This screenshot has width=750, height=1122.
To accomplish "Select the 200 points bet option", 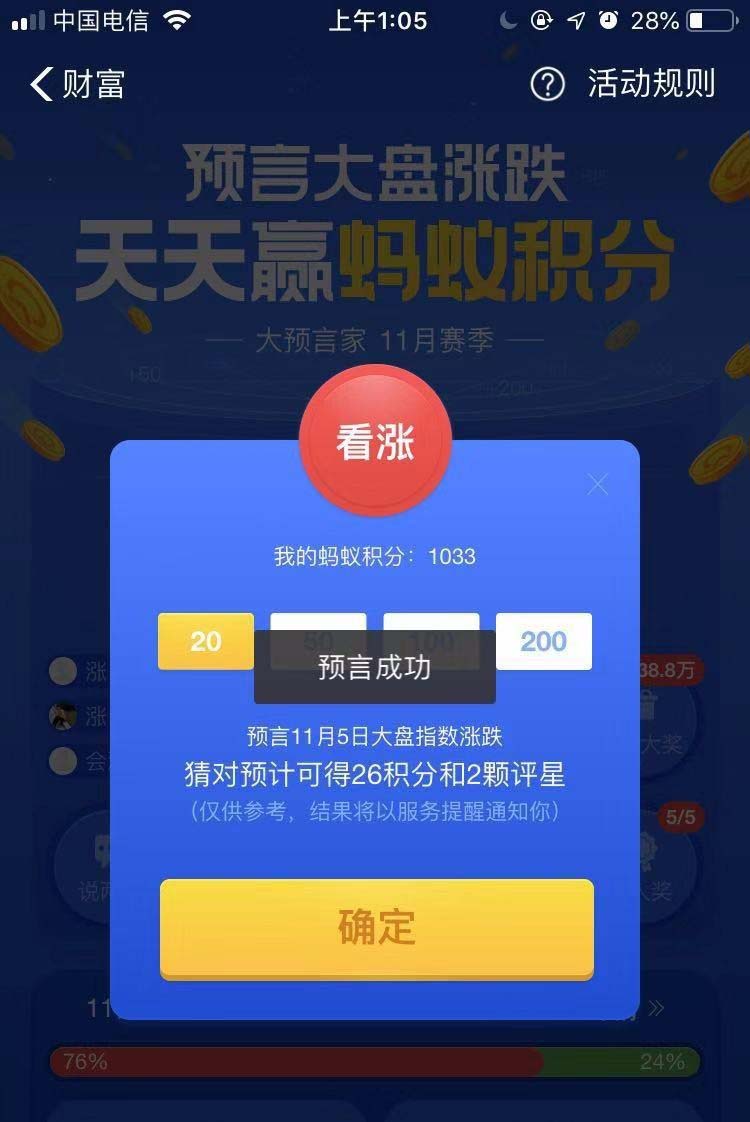I will point(543,641).
